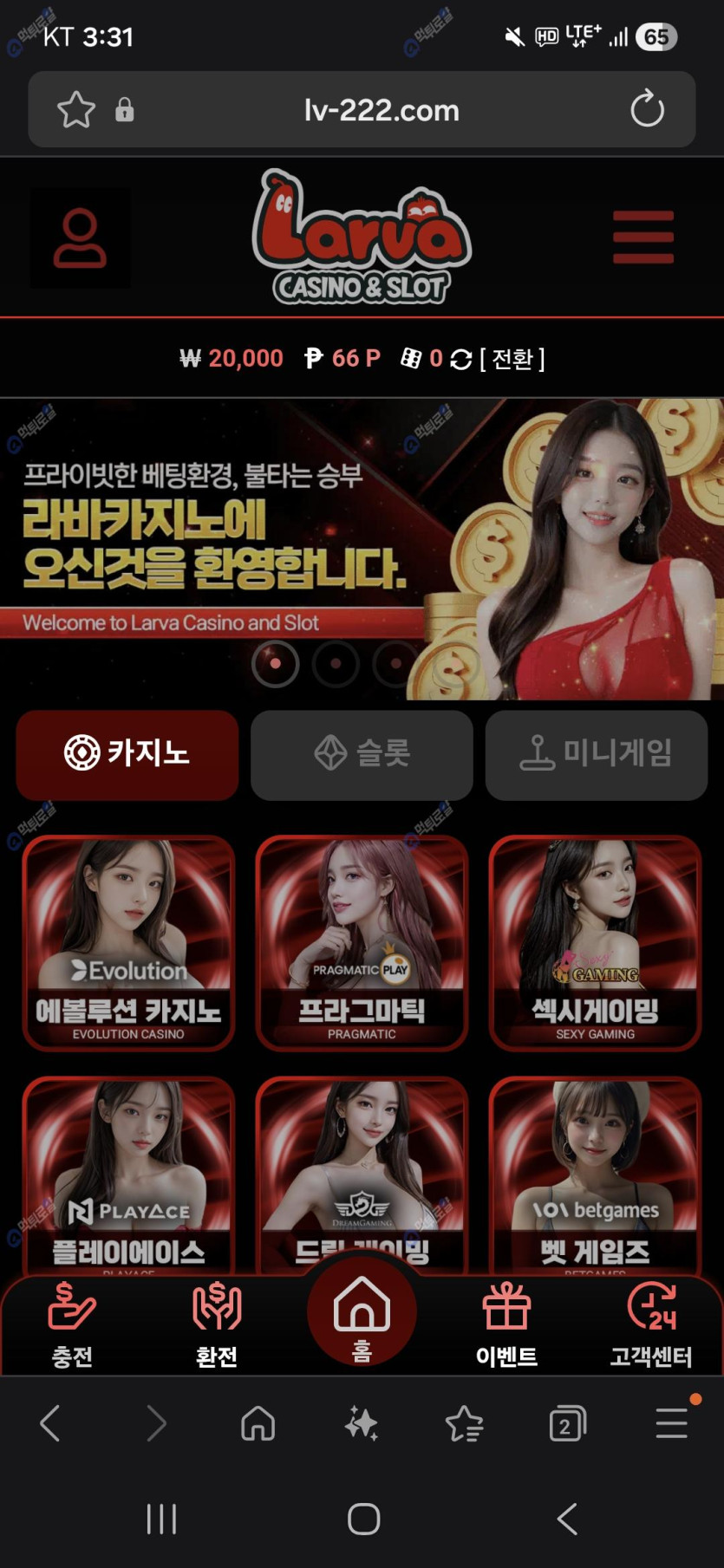Switch to the 카지노 tab
724x1568 pixels.
tap(127, 753)
